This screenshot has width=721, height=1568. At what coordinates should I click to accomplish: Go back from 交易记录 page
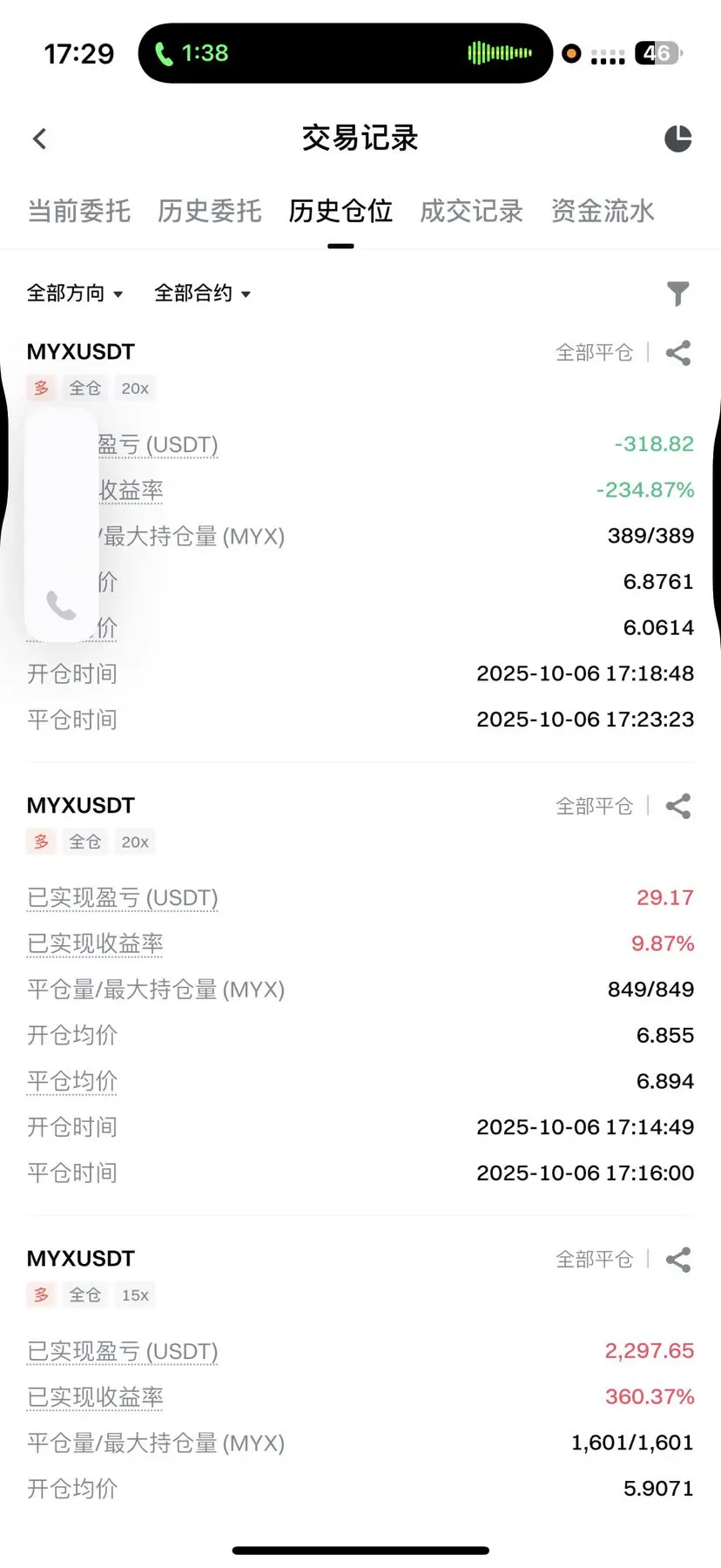point(40,139)
